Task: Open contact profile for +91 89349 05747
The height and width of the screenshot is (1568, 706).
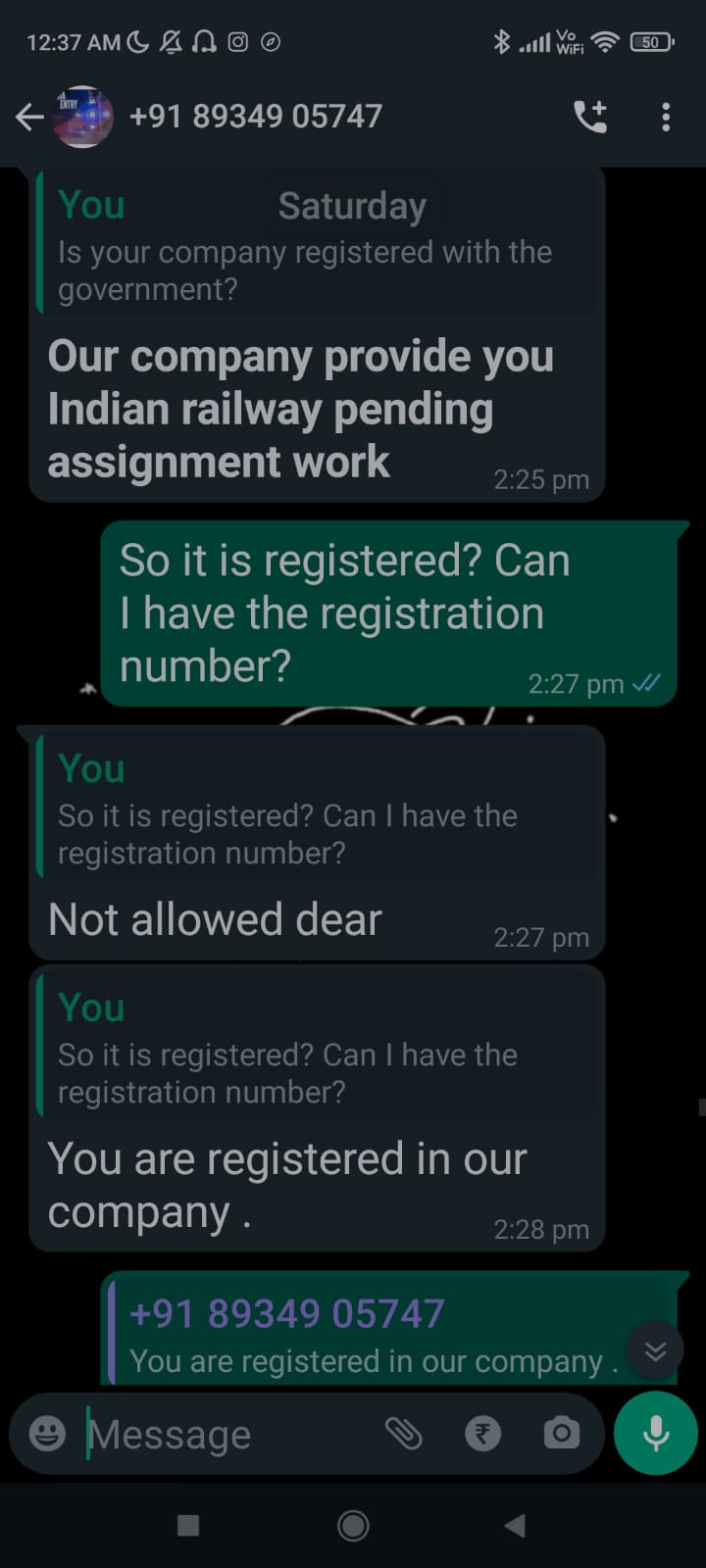Action: pyautogui.click(x=255, y=117)
